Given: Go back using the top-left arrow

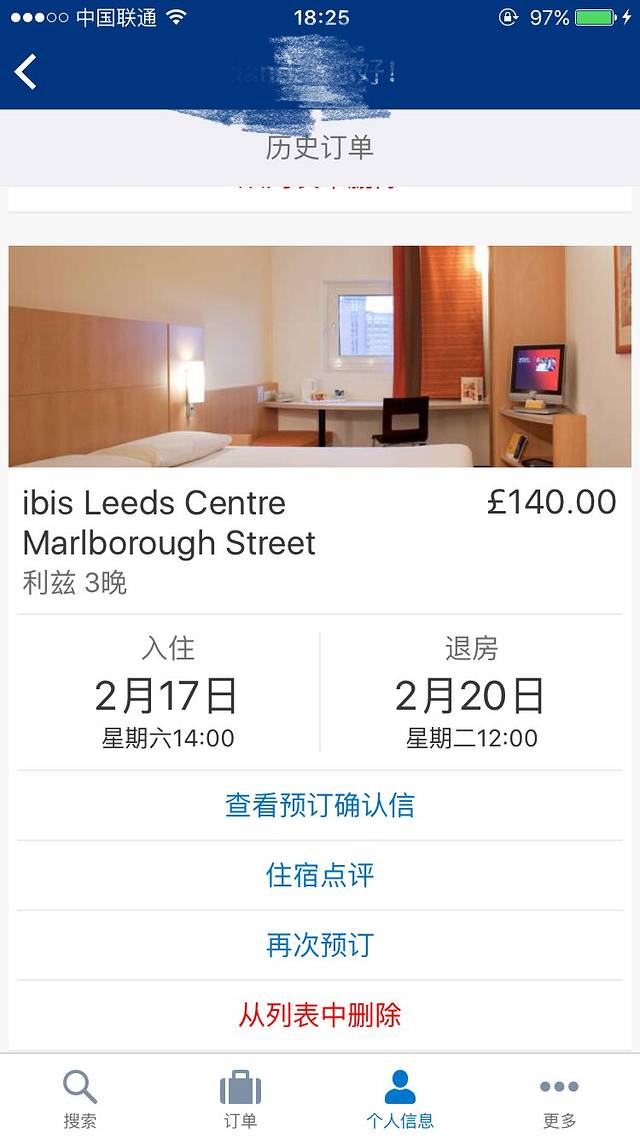Looking at the screenshot, I should point(26,72).
